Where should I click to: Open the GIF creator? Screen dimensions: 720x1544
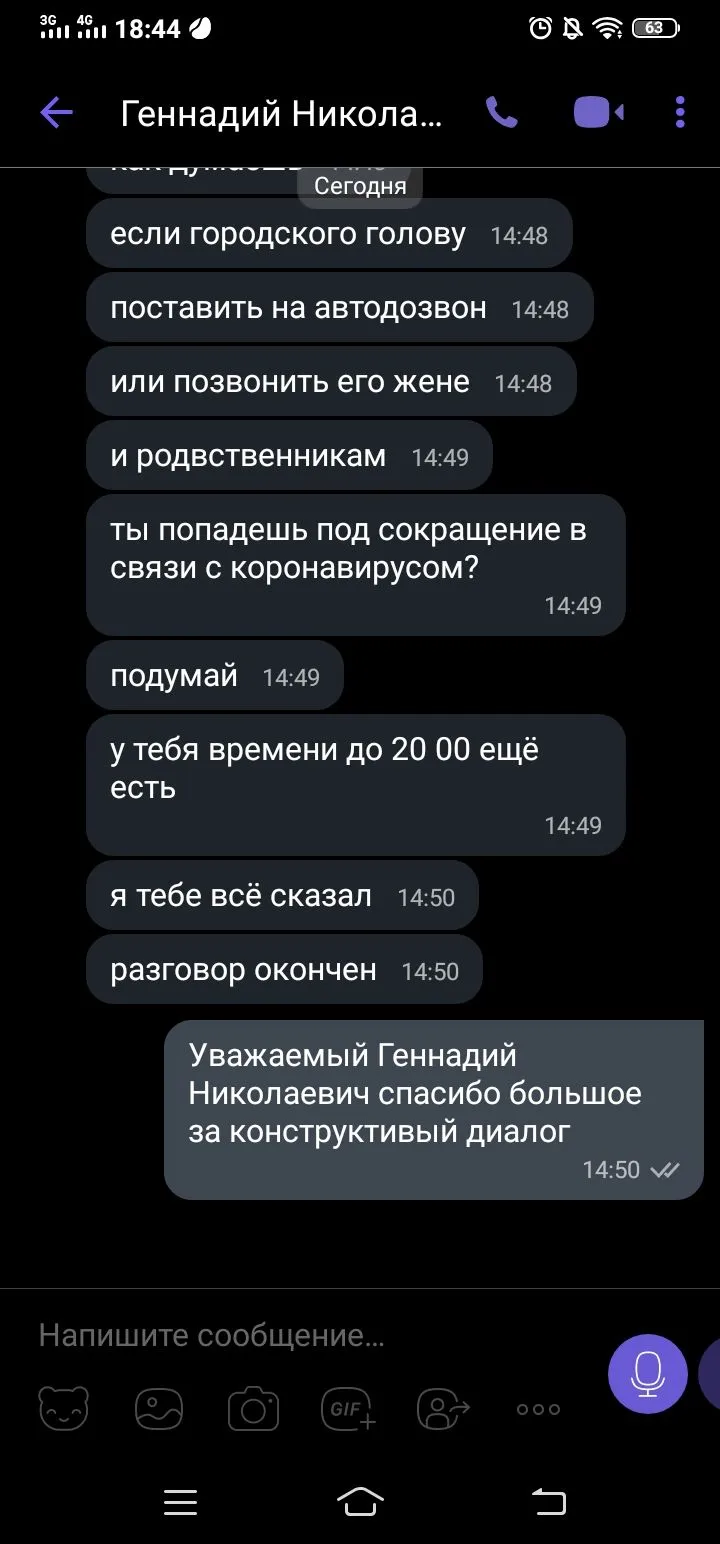[347, 1409]
